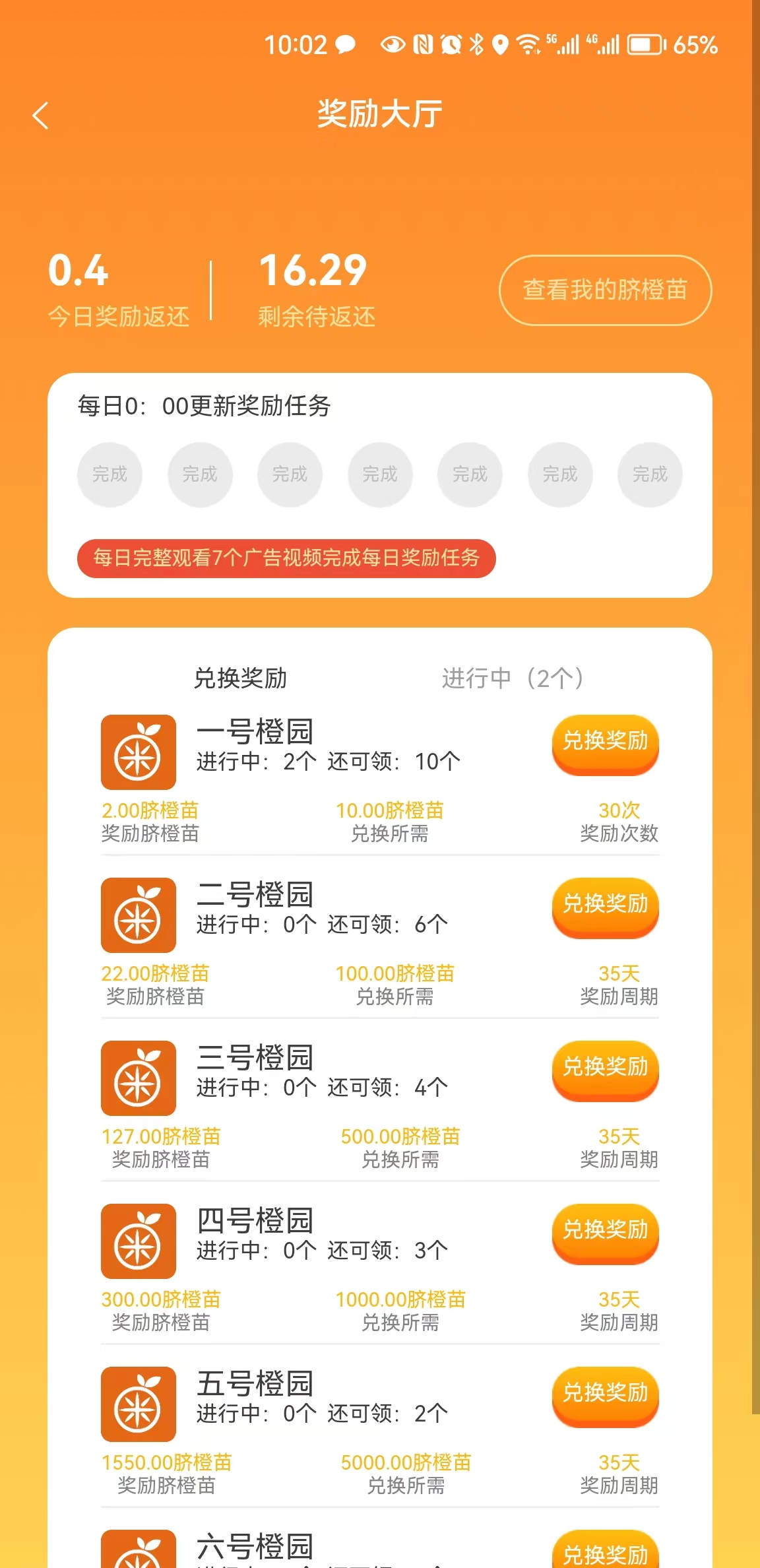Tap the last 完成 task circle
760x1568 pixels.
click(650, 474)
